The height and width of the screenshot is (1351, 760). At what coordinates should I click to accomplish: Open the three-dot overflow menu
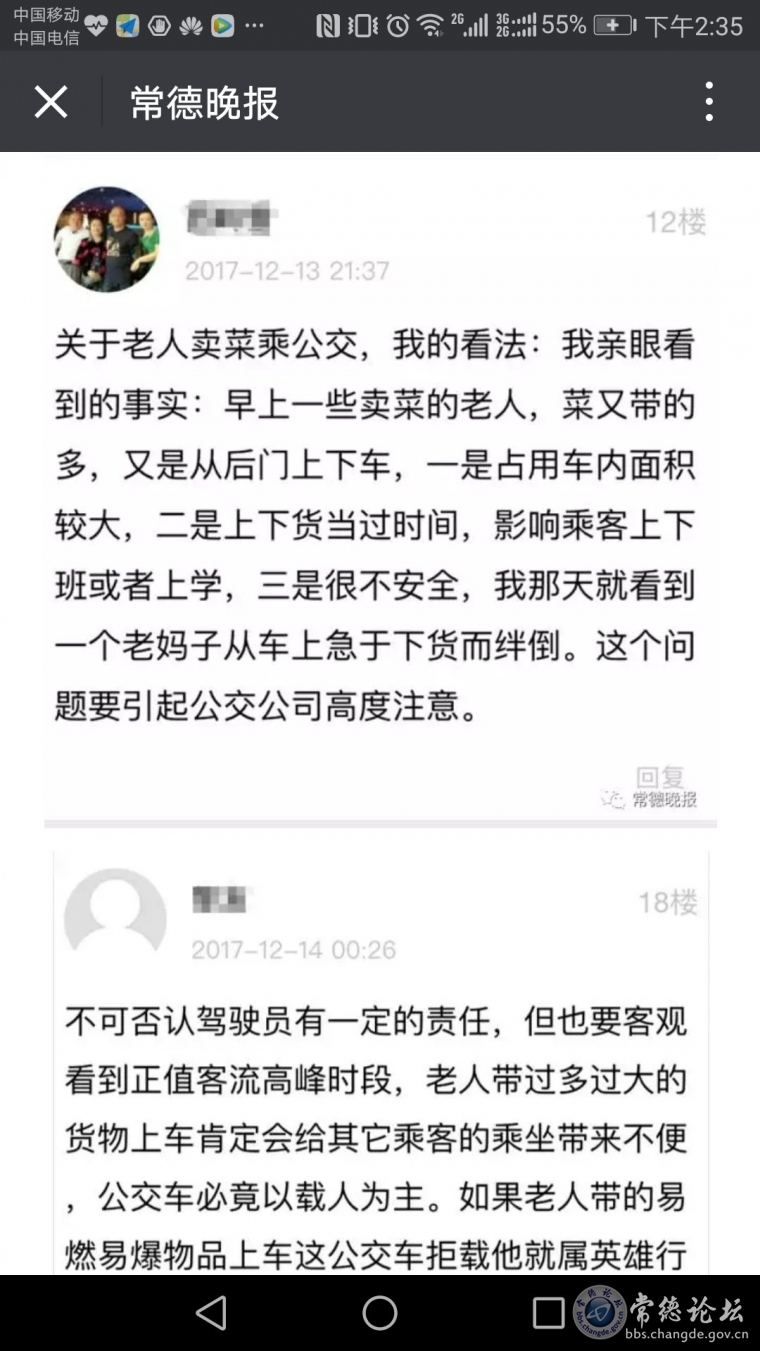708,102
